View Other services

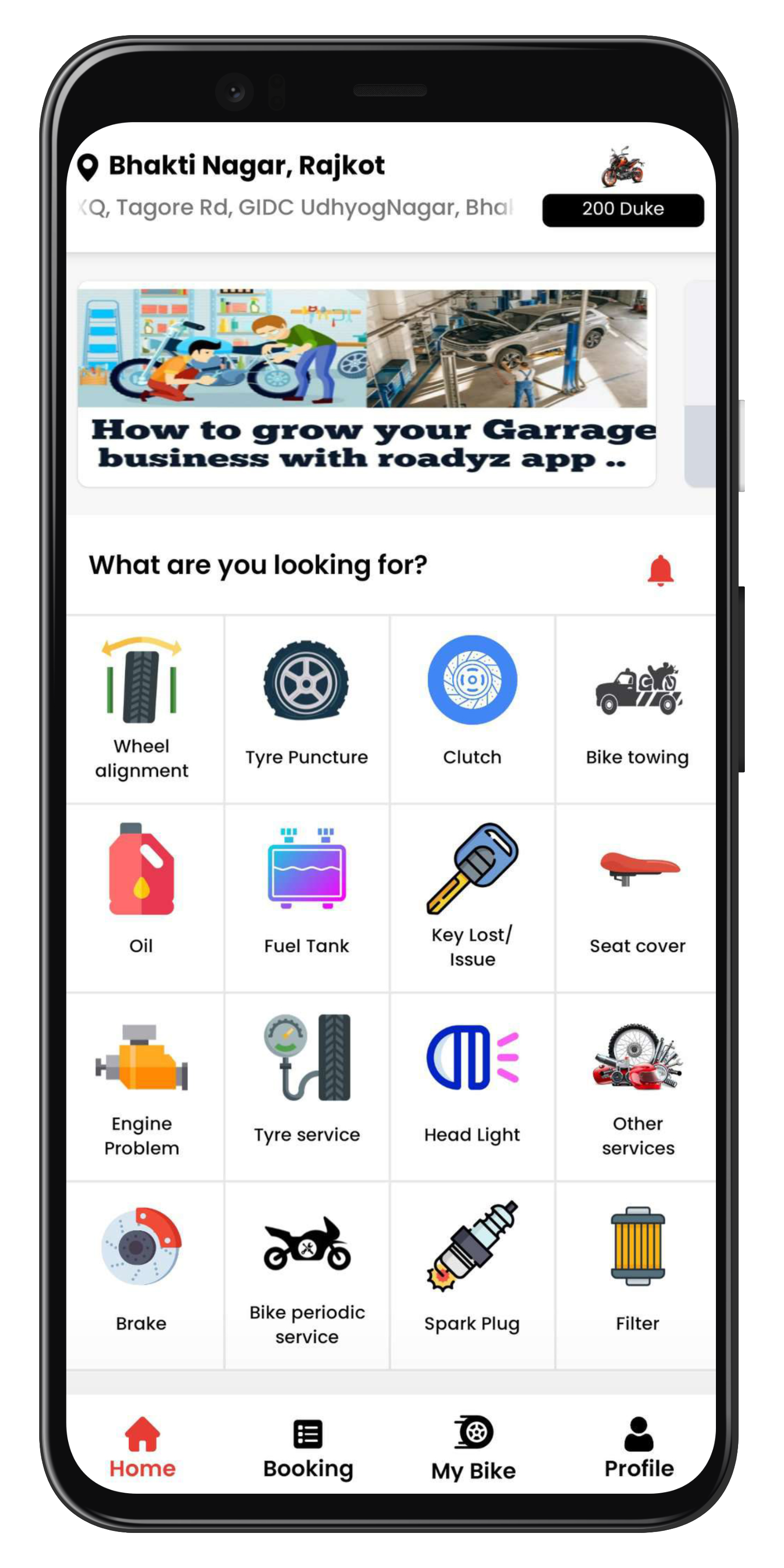[638, 1086]
